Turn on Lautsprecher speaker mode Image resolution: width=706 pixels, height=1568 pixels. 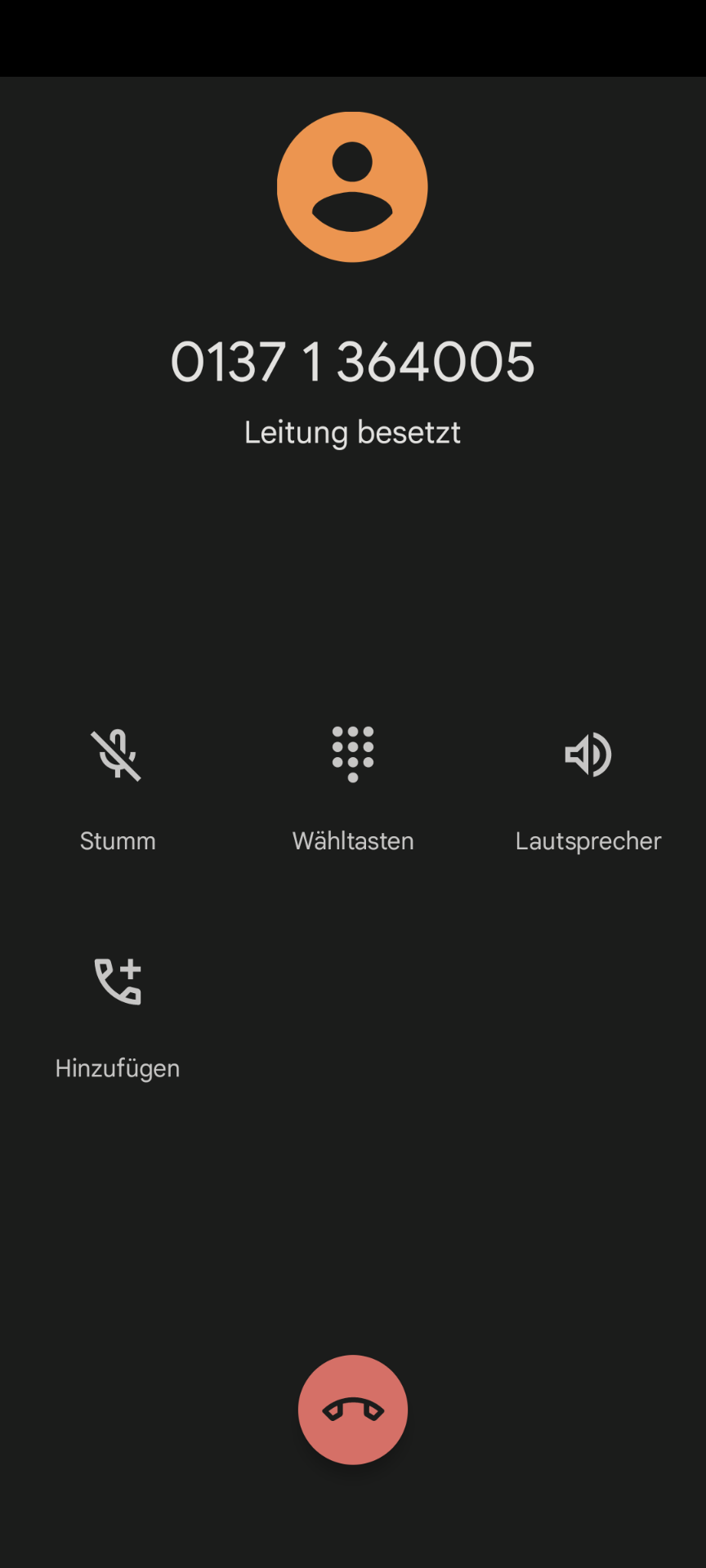(588, 755)
